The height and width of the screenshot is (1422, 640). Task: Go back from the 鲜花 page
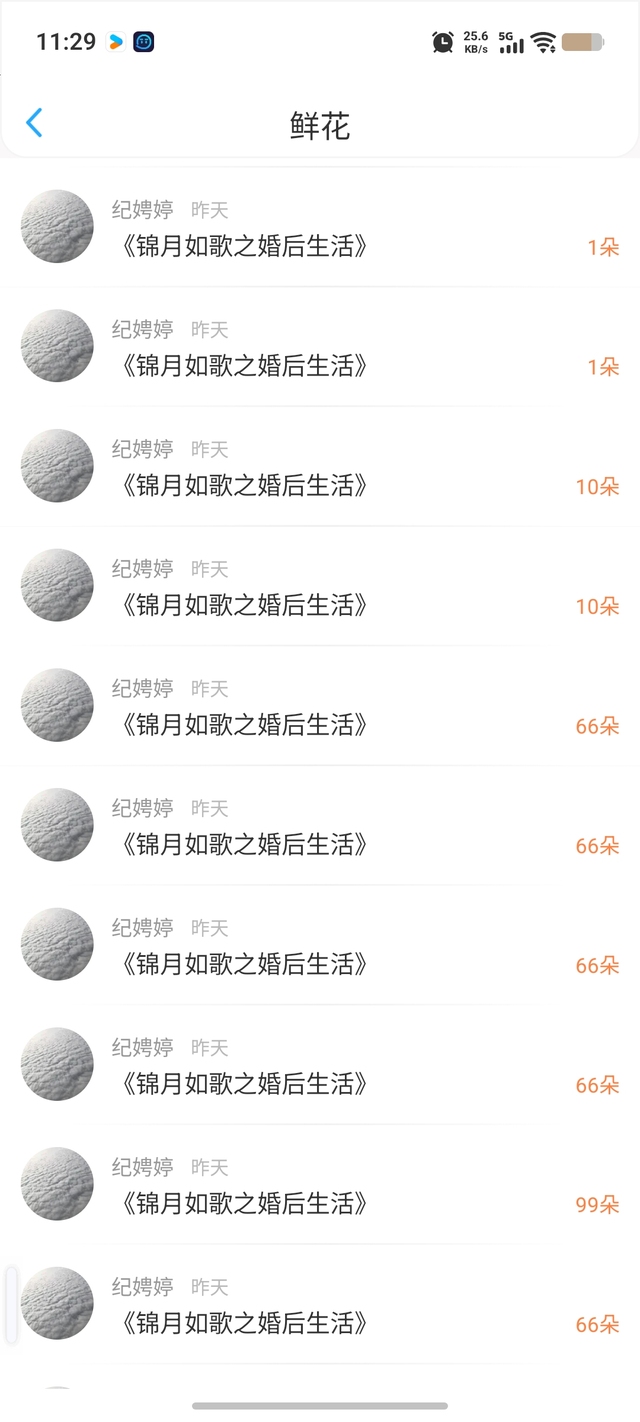point(34,124)
